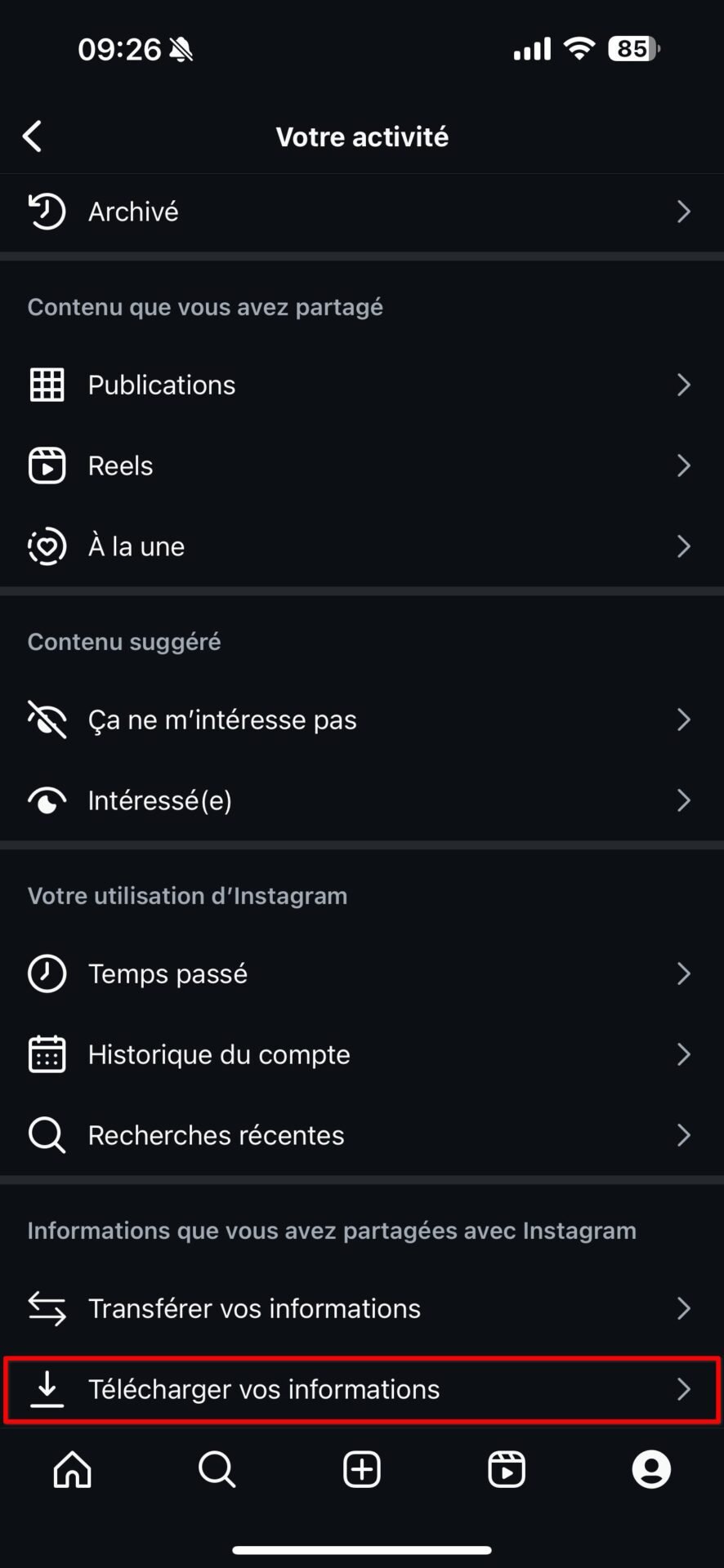Open Recherches récentes
The width and height of the screenshot is (724, 1568).
(x=362, y=1135)
